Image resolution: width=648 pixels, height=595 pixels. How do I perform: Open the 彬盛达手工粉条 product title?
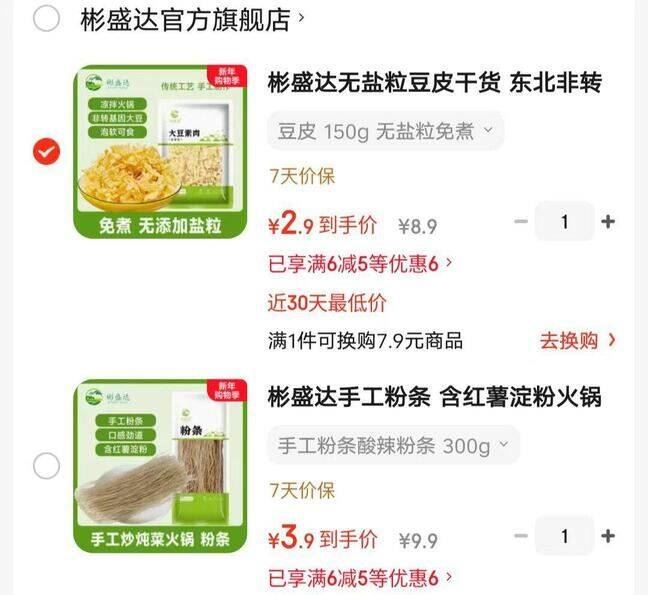click(435, 397)
